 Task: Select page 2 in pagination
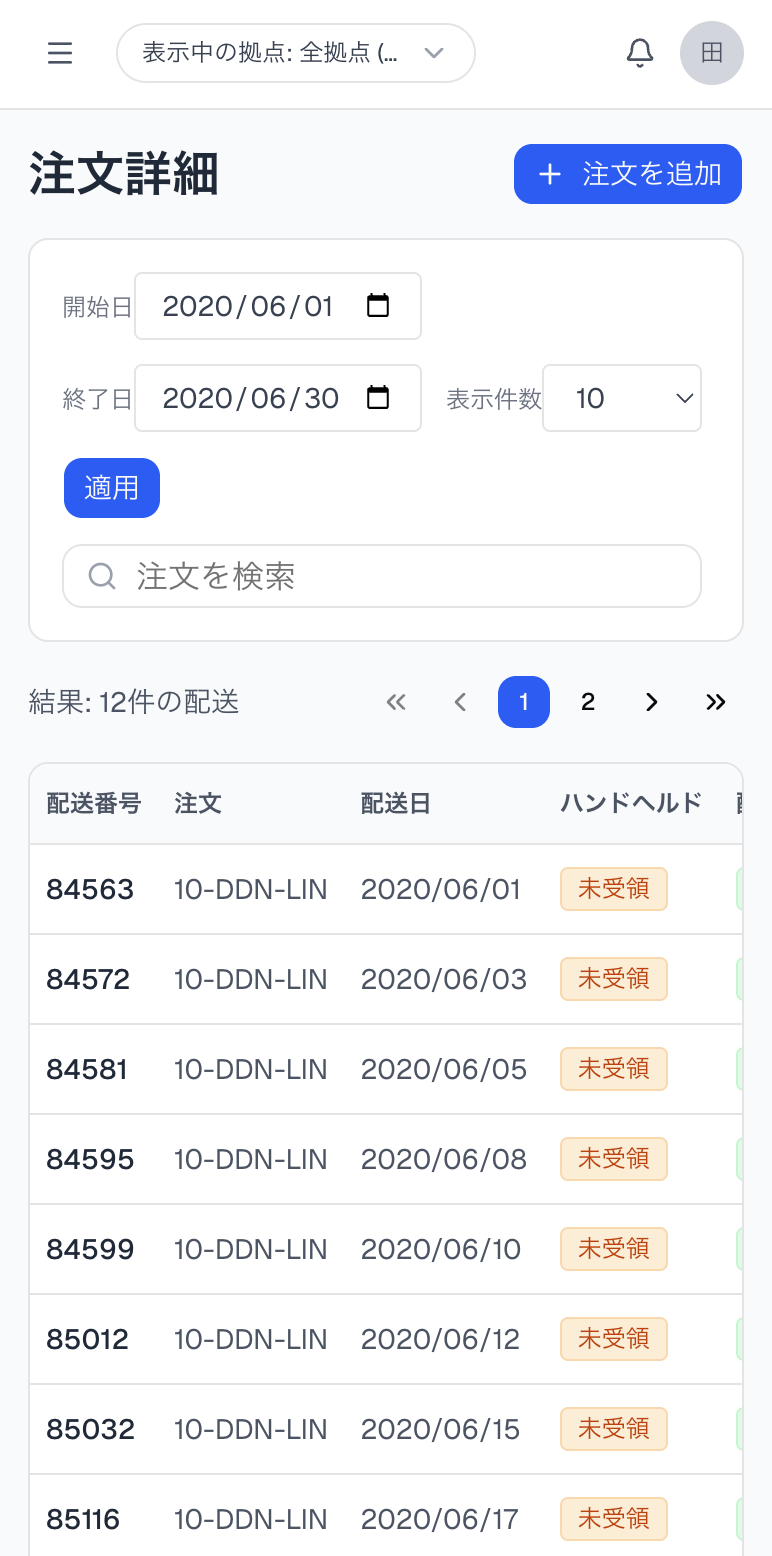tap(588, 702)
